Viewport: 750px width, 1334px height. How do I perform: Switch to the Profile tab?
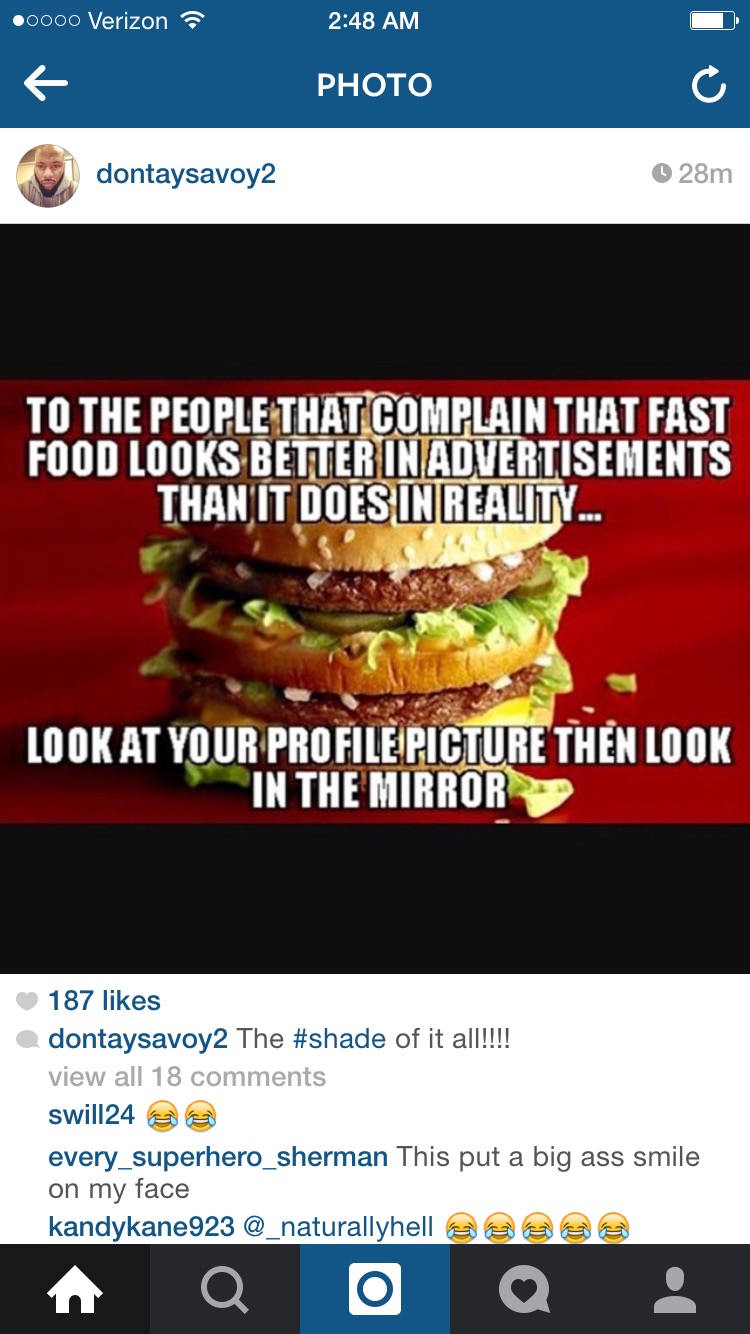click(675, 1289)
